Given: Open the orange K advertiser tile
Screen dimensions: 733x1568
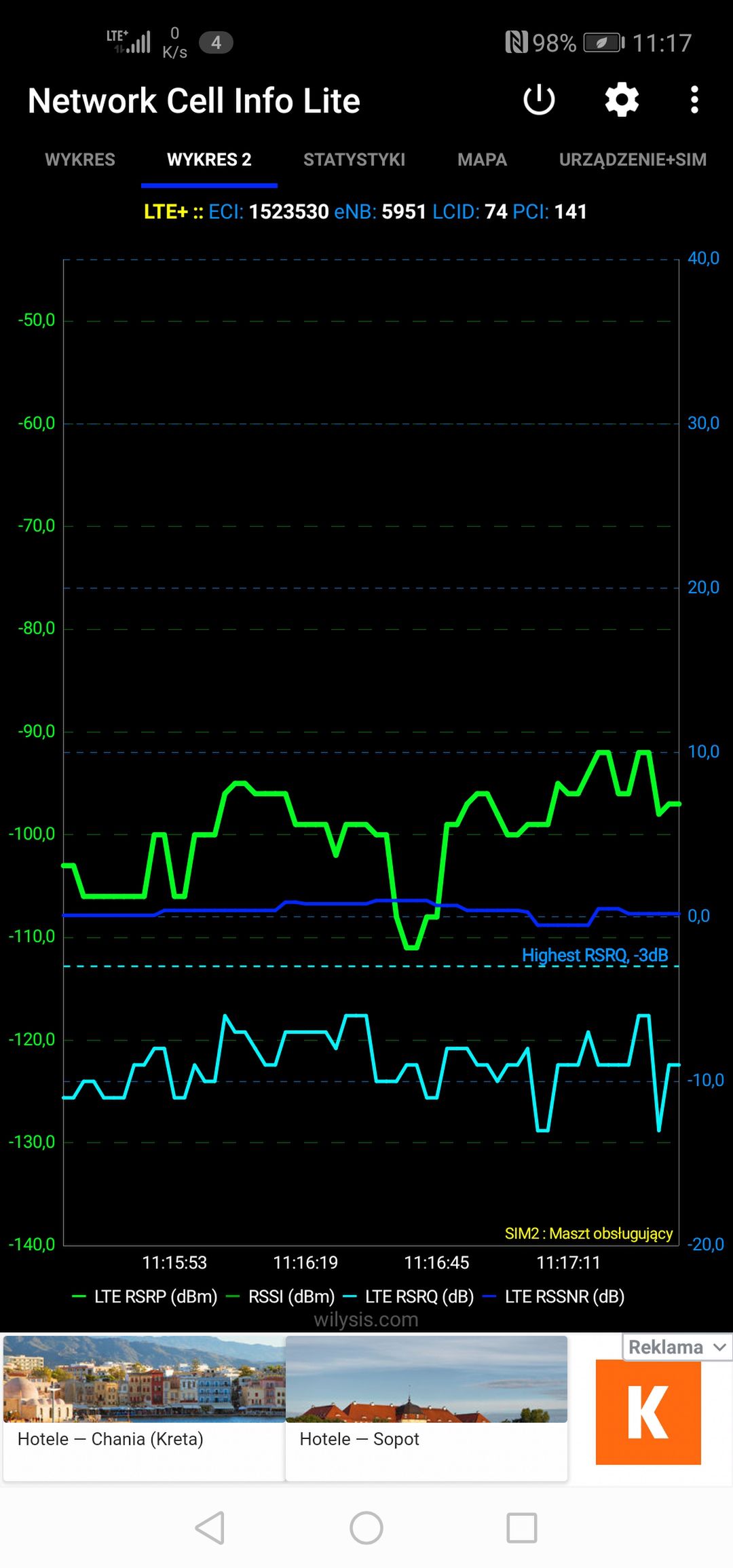Looking at the screenshot, I should pos(648,1412).
